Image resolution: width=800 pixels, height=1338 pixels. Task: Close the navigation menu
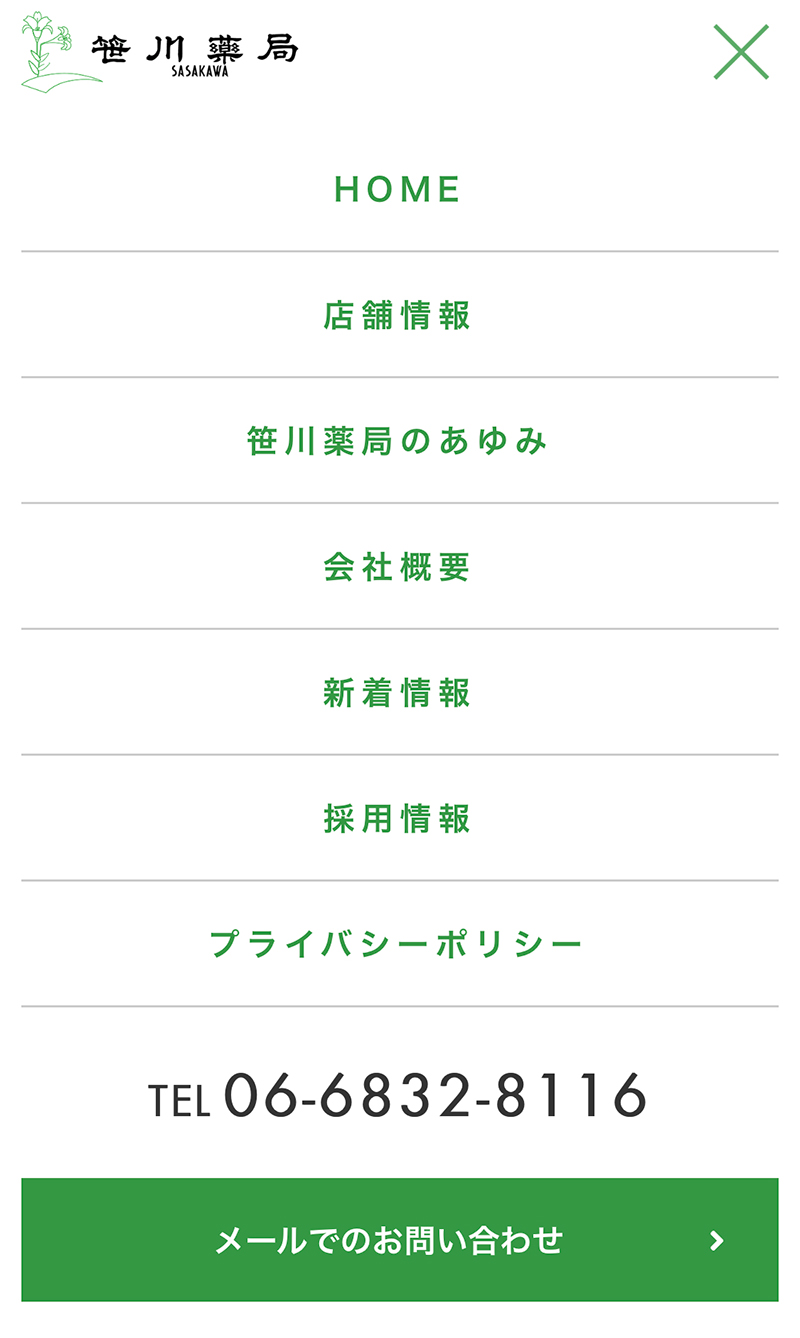click(741, 52)
